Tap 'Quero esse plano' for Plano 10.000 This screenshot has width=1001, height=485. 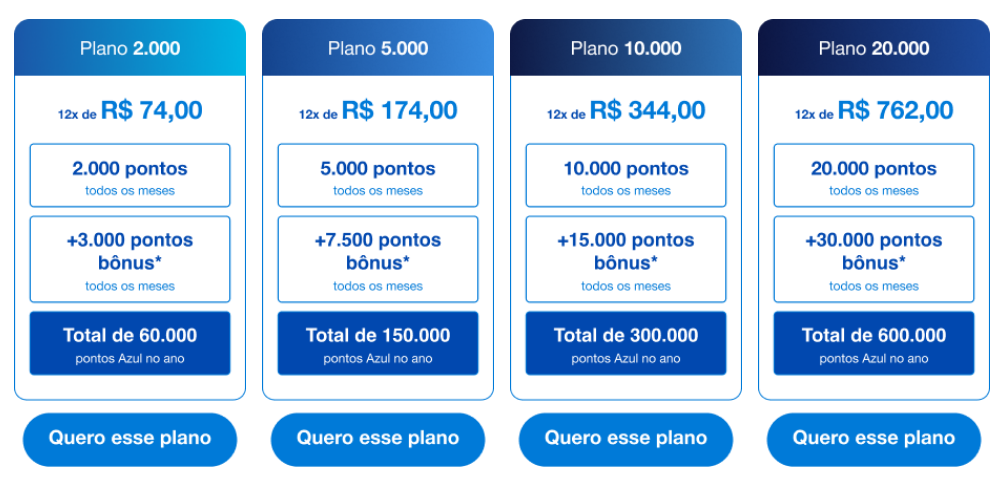coord(626,439)
